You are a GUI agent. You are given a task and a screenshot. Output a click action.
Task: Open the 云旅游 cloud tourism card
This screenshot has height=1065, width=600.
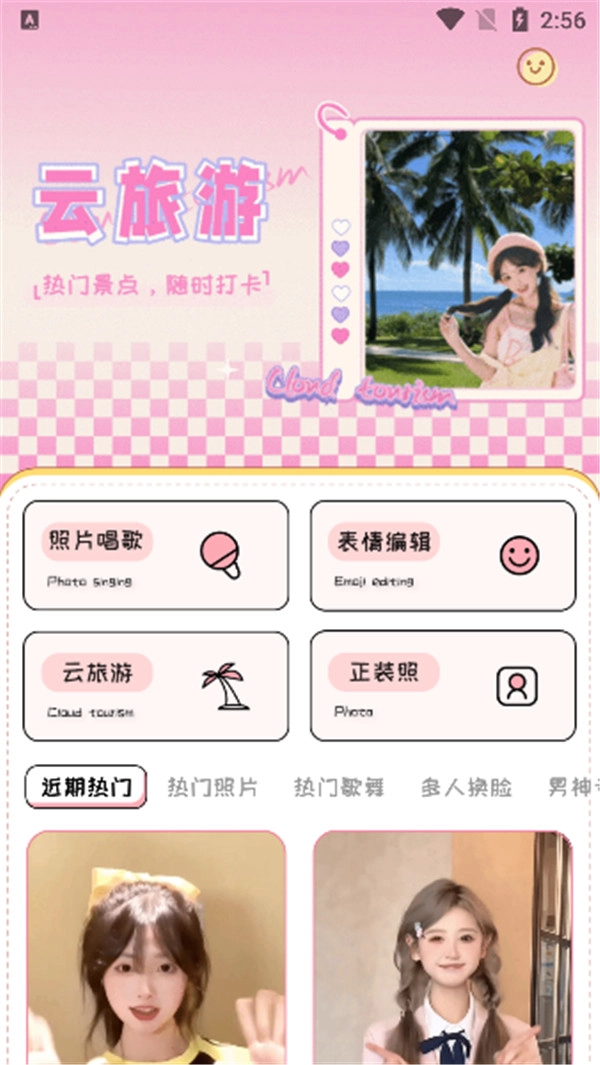(x=156, y=686)
